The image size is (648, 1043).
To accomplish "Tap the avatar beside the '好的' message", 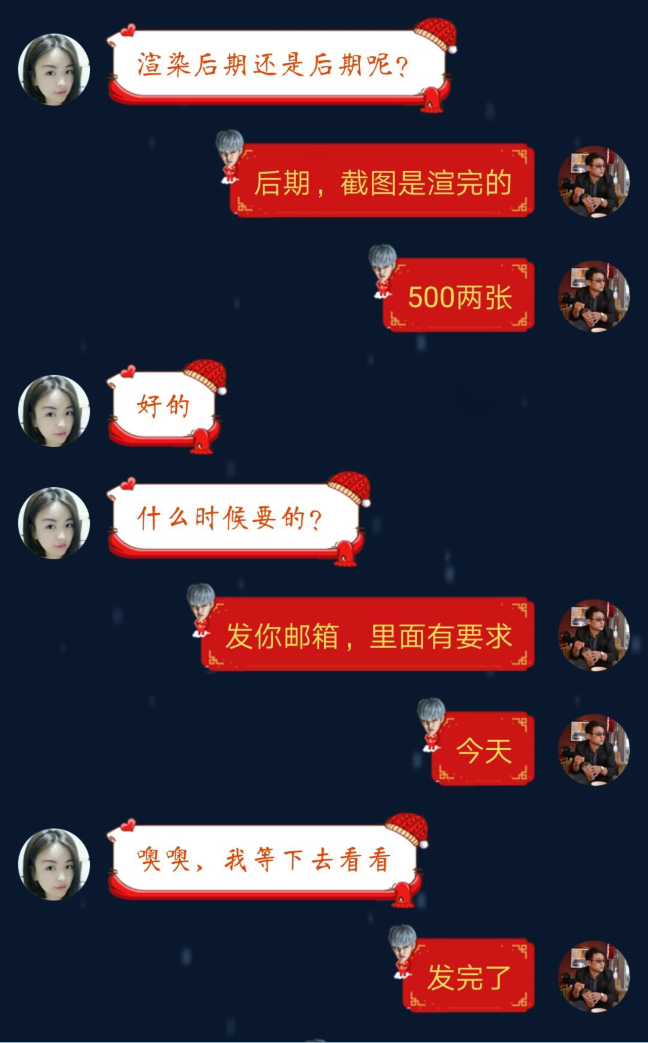I will pyautogui.click(x=54, y=410).
